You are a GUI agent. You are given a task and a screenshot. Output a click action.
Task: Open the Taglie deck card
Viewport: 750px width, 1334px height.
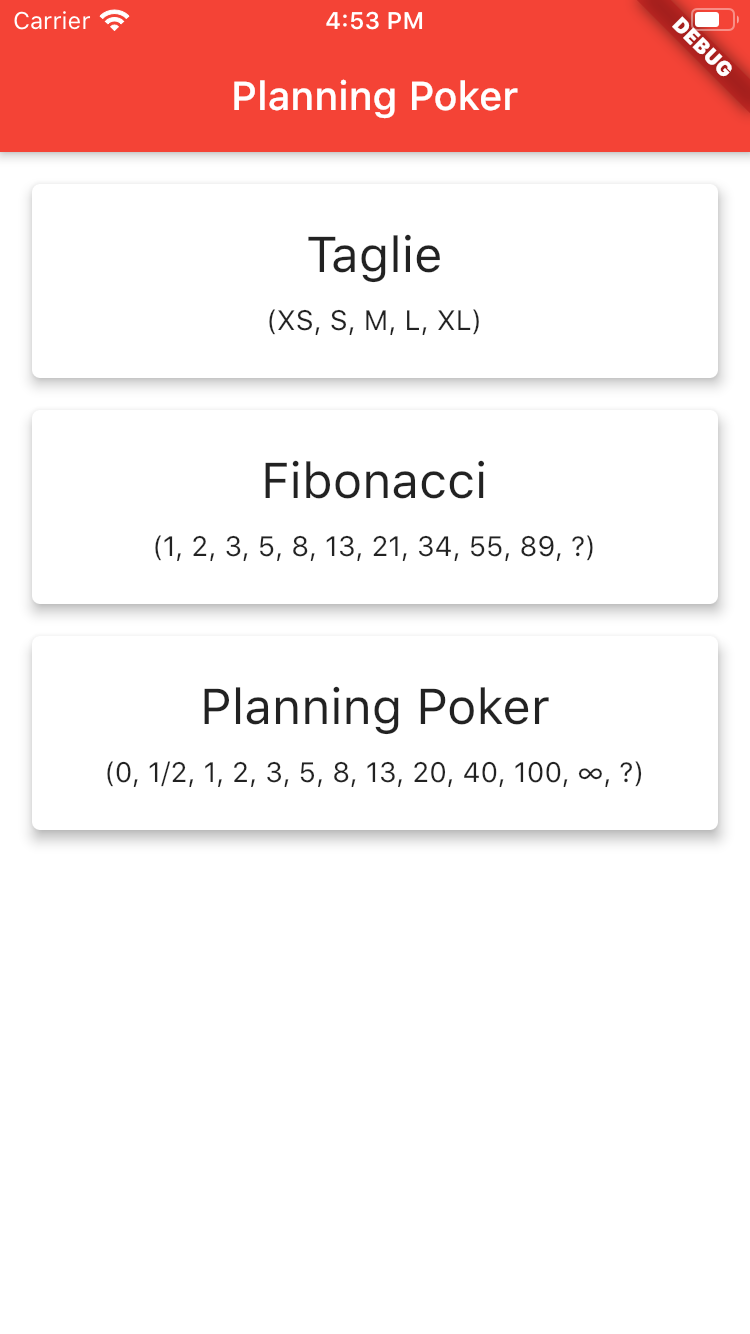[x=375, y=280]
